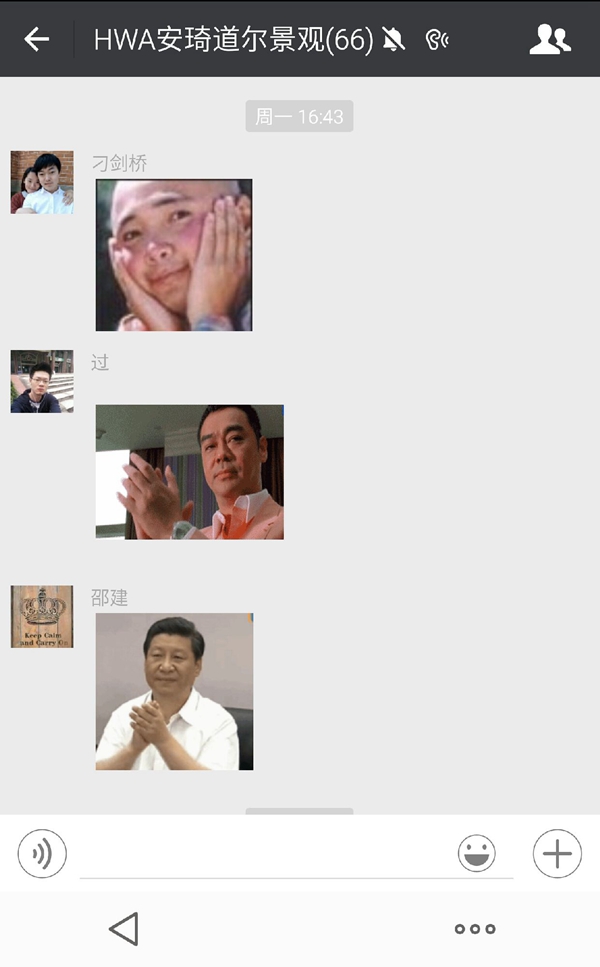This screenshot has width=600, height=967.
Task: Open 邵建's profile avatar
Action: [42, 616]
